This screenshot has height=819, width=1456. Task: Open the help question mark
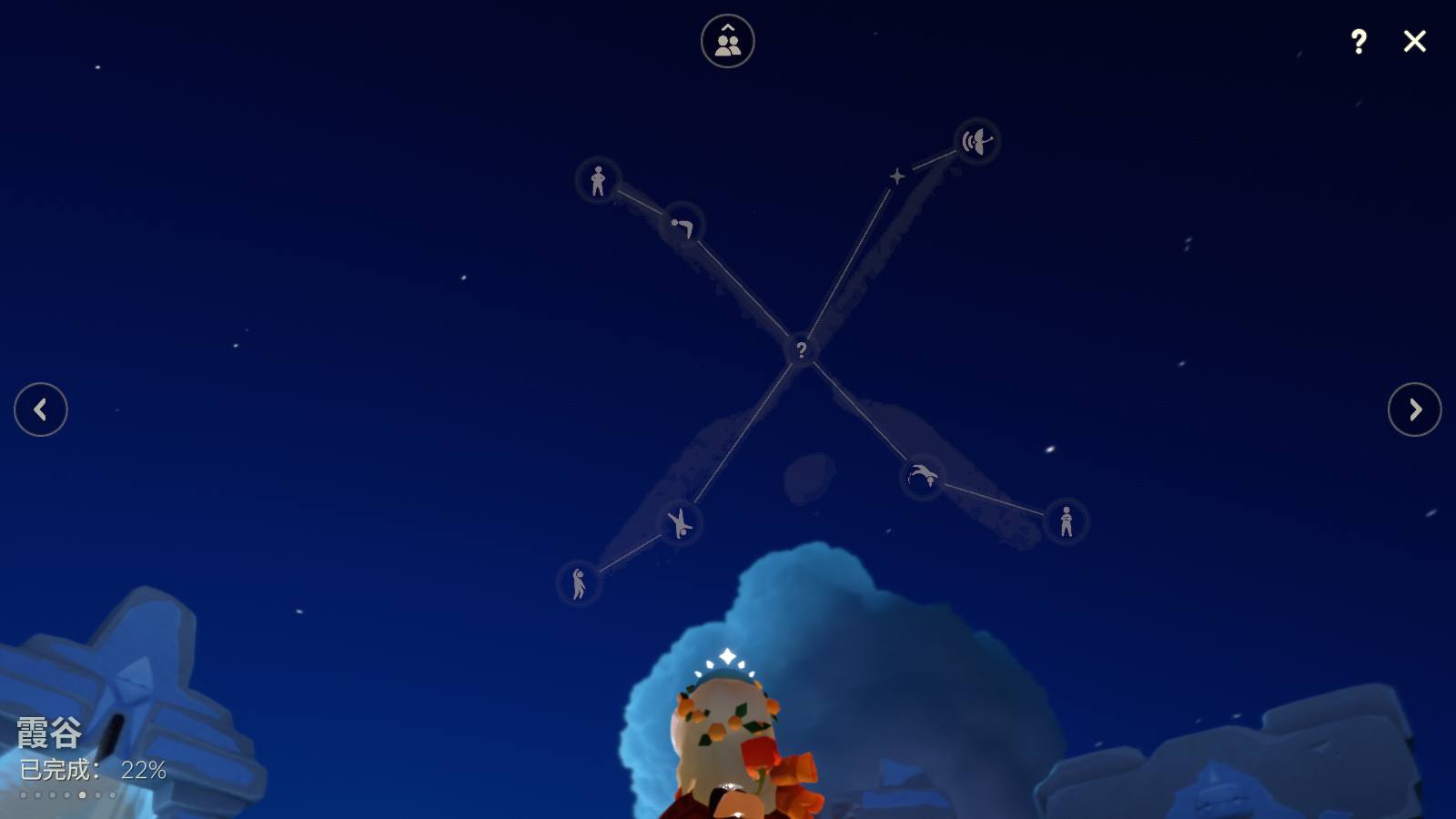(x=1358, y=41)
